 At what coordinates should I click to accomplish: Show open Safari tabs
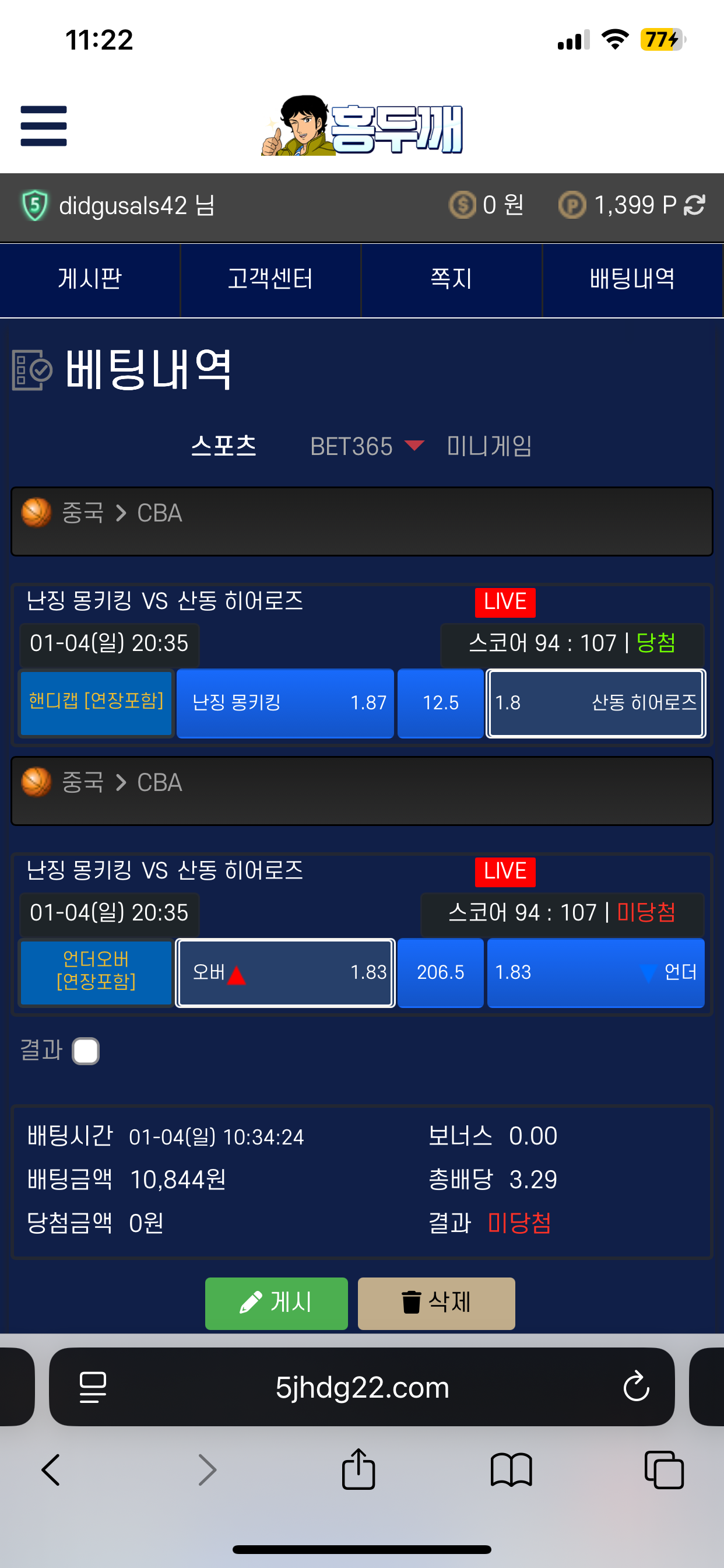[x=664, y=1470]
